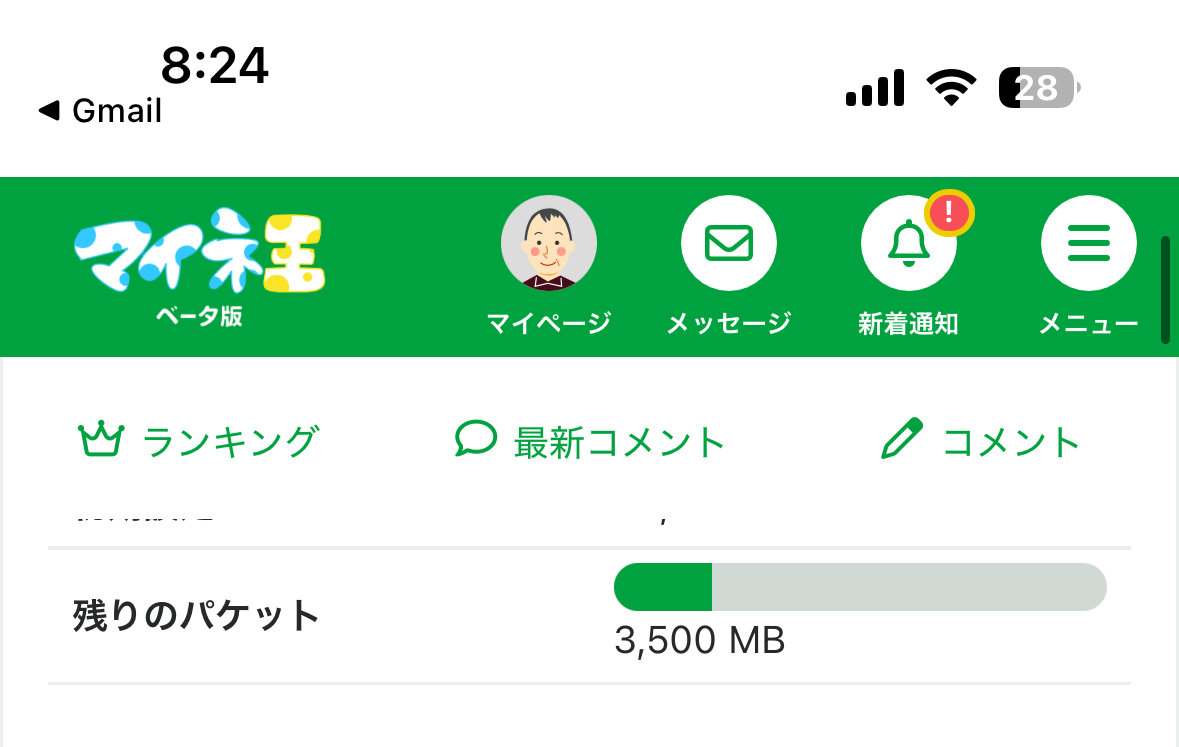Open the メッセージ envelope inbox
1179x747 pixels.
728,243
